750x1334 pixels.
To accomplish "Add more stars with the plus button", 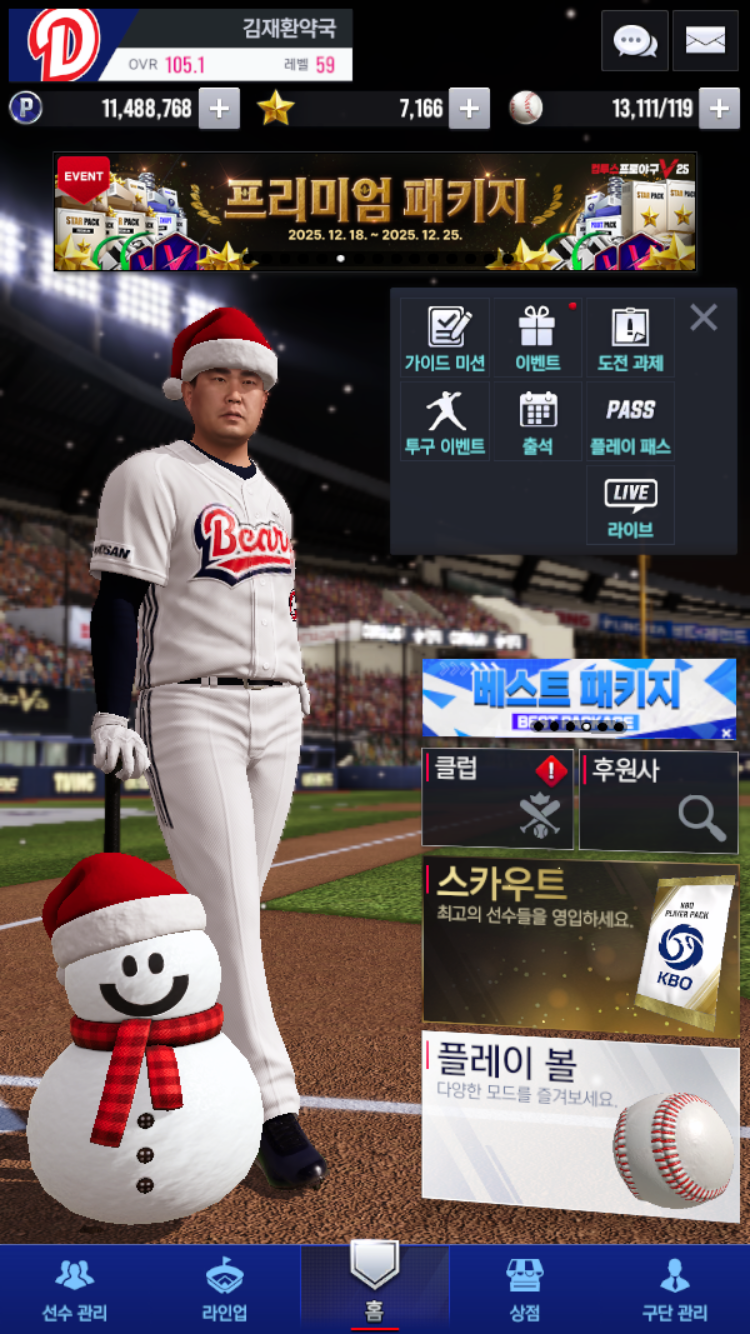I will [469, 109].
